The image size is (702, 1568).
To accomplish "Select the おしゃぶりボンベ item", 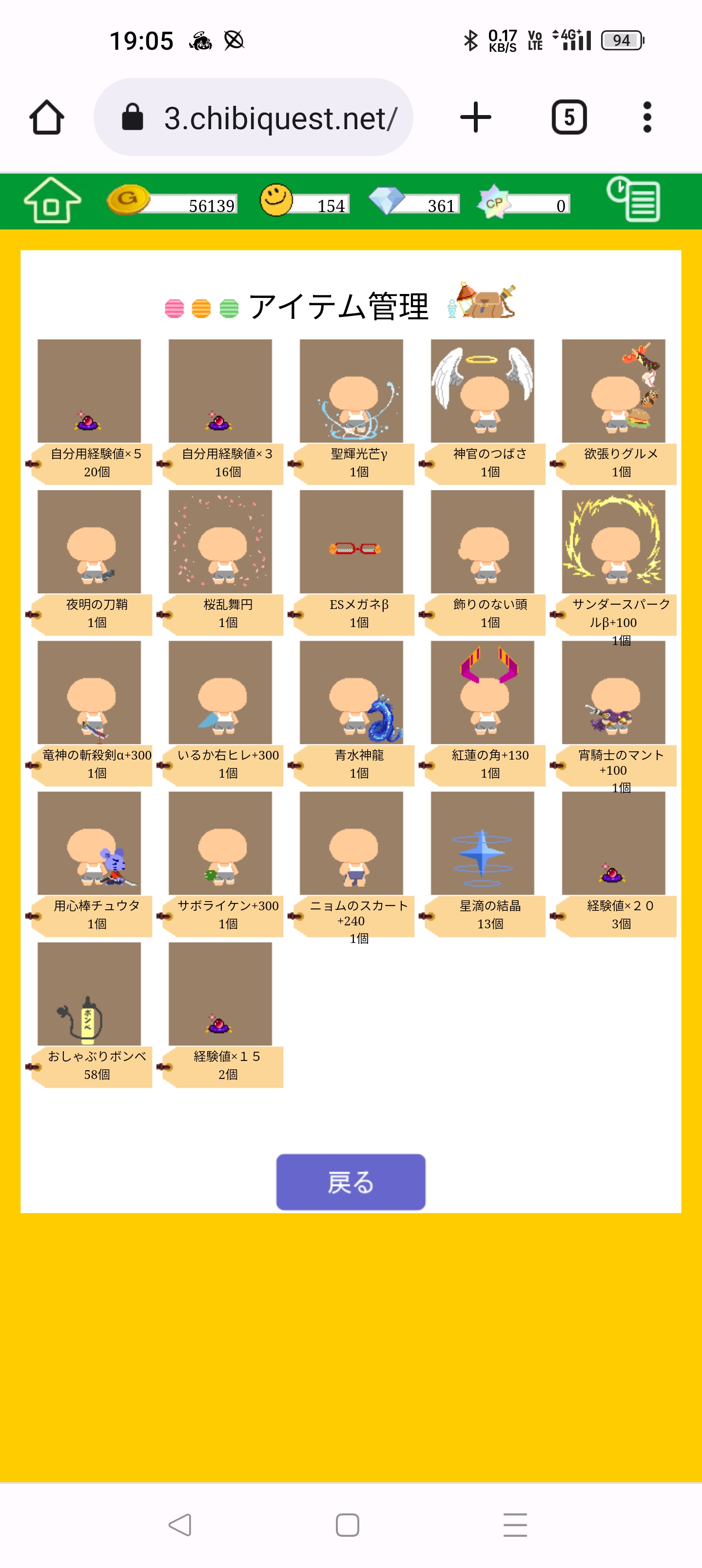I will point(90,994).
